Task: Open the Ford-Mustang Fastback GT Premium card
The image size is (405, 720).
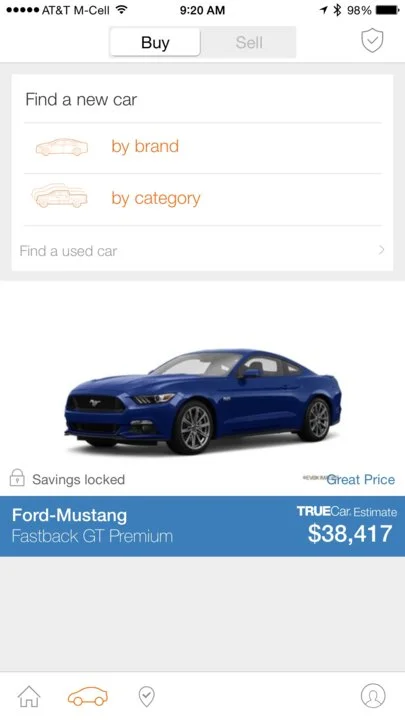Action: coord(202,526)
